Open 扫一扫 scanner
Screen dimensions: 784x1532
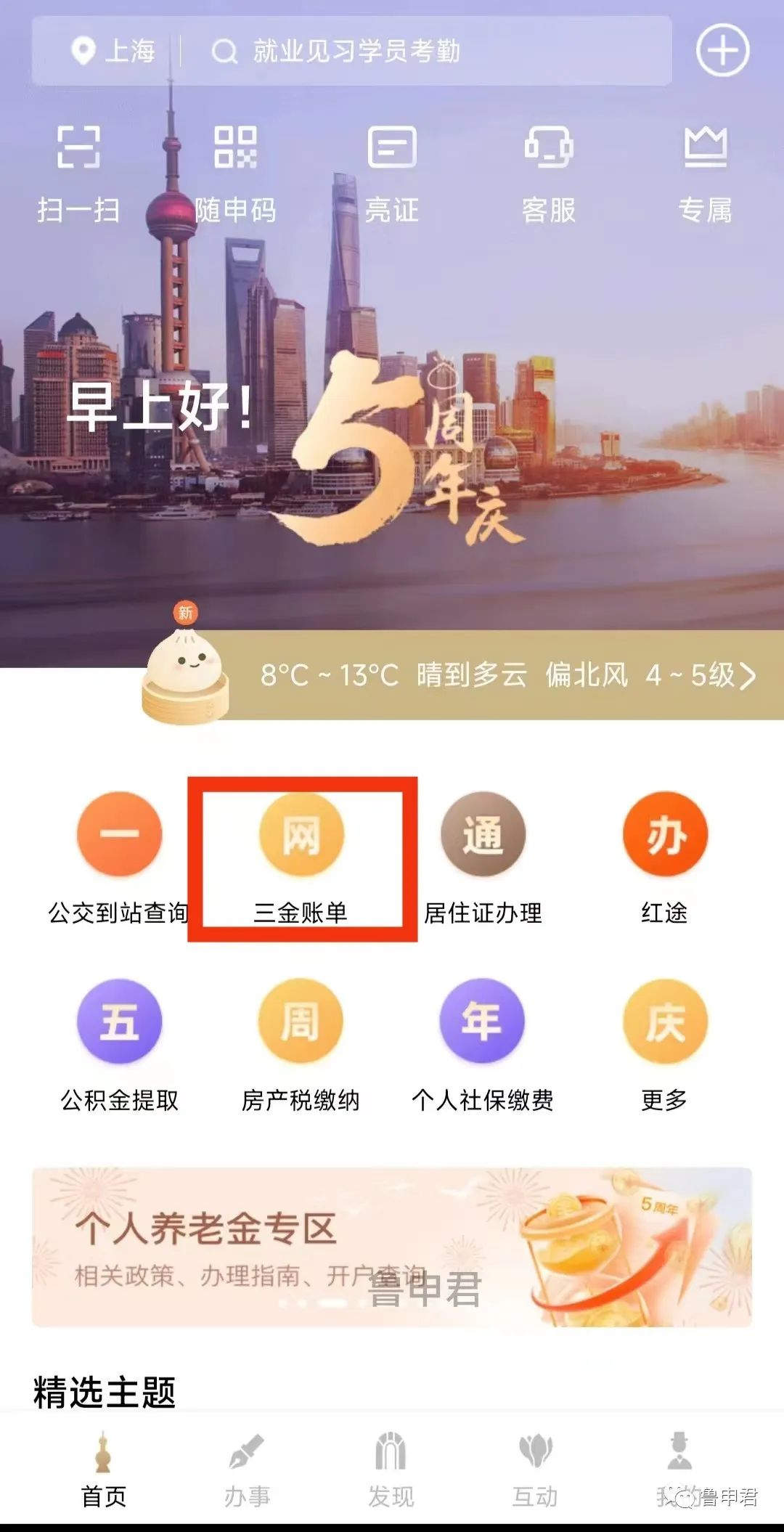78,171
